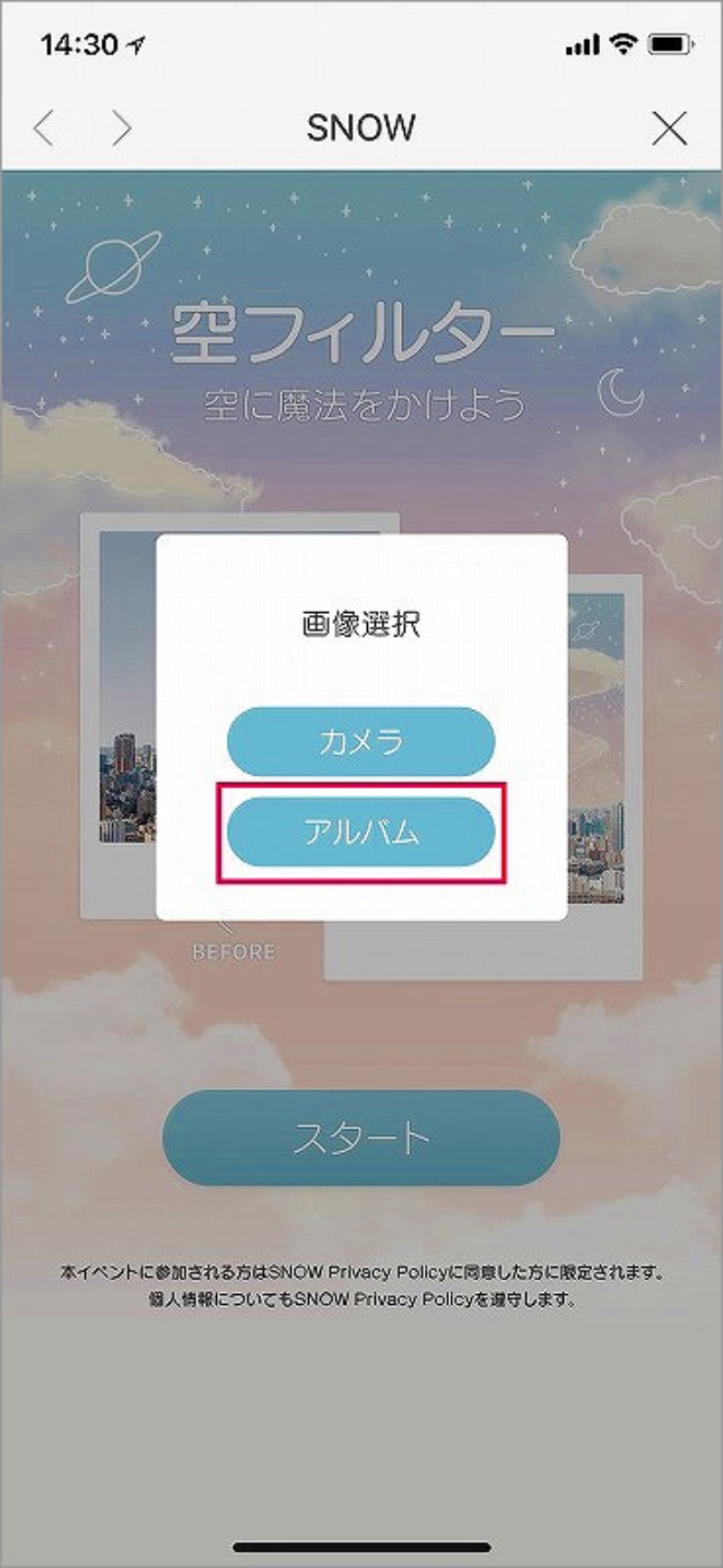723x1568 pixels.
Task: Tap the forward arrow in the browser bar
Action: pos(121,128)
